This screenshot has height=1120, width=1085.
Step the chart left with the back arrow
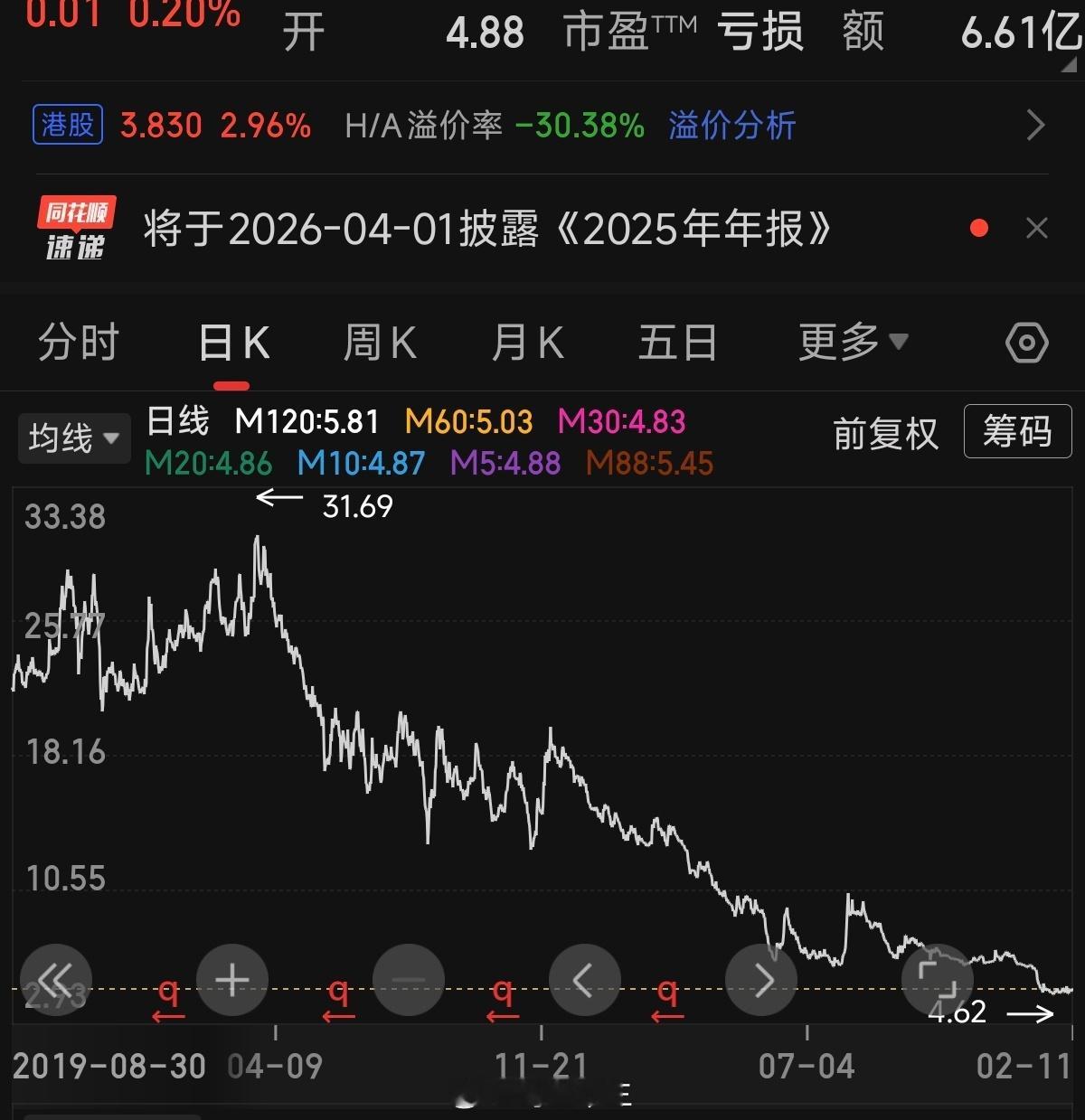584,979
